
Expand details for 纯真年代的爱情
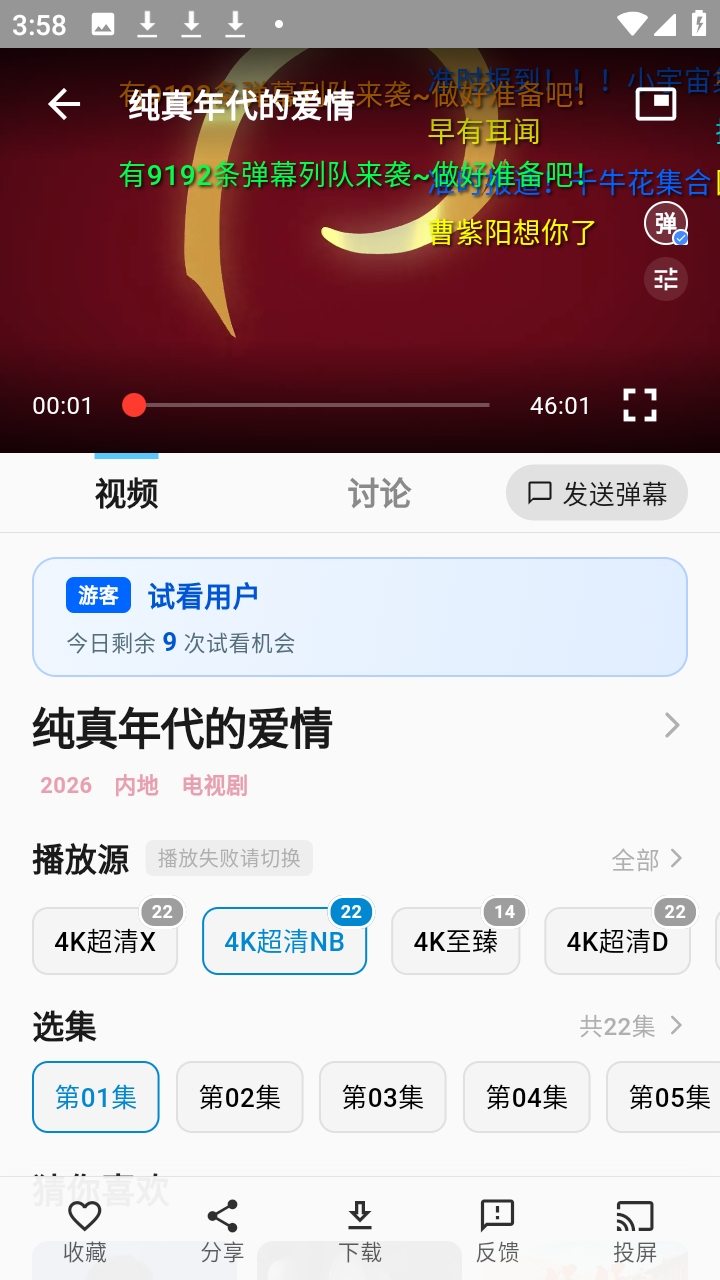tap(672, 726)
